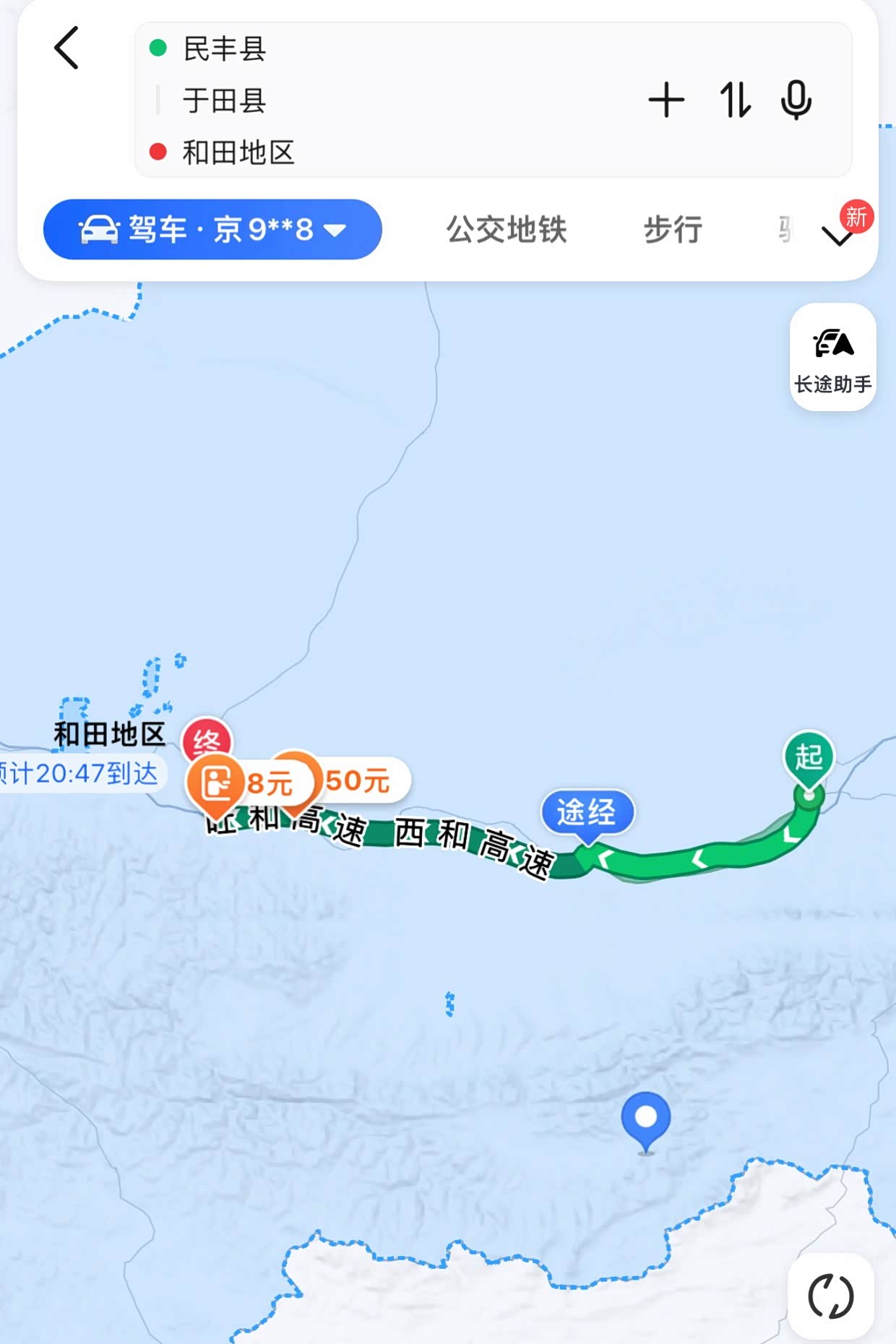Switch to the 公交地铁 tab
Image resolution: width=896 pixels, height=1344 pixels.
(x=507, y=230)
